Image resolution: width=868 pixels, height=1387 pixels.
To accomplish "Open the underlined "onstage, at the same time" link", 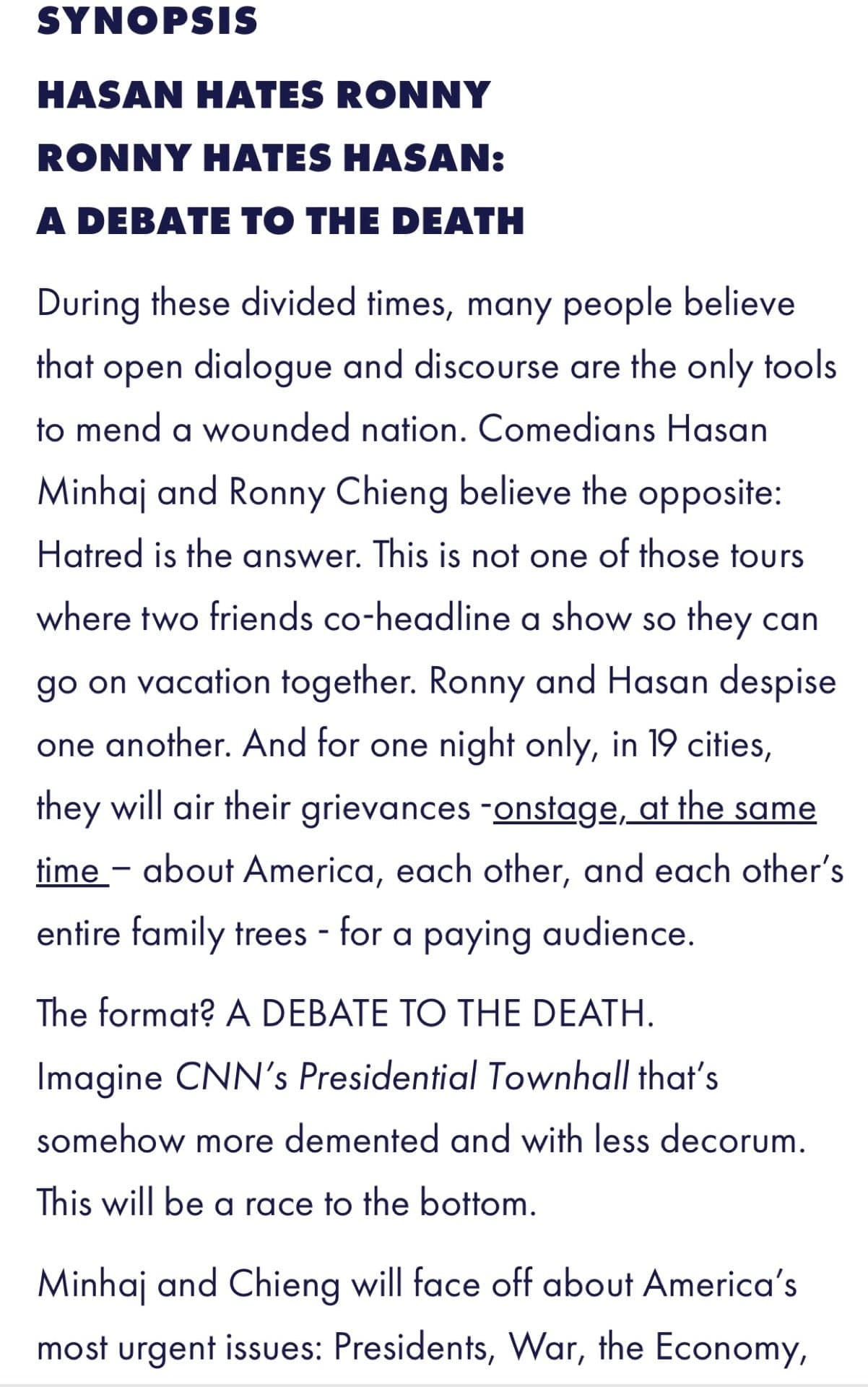I will tap(654, 808).
